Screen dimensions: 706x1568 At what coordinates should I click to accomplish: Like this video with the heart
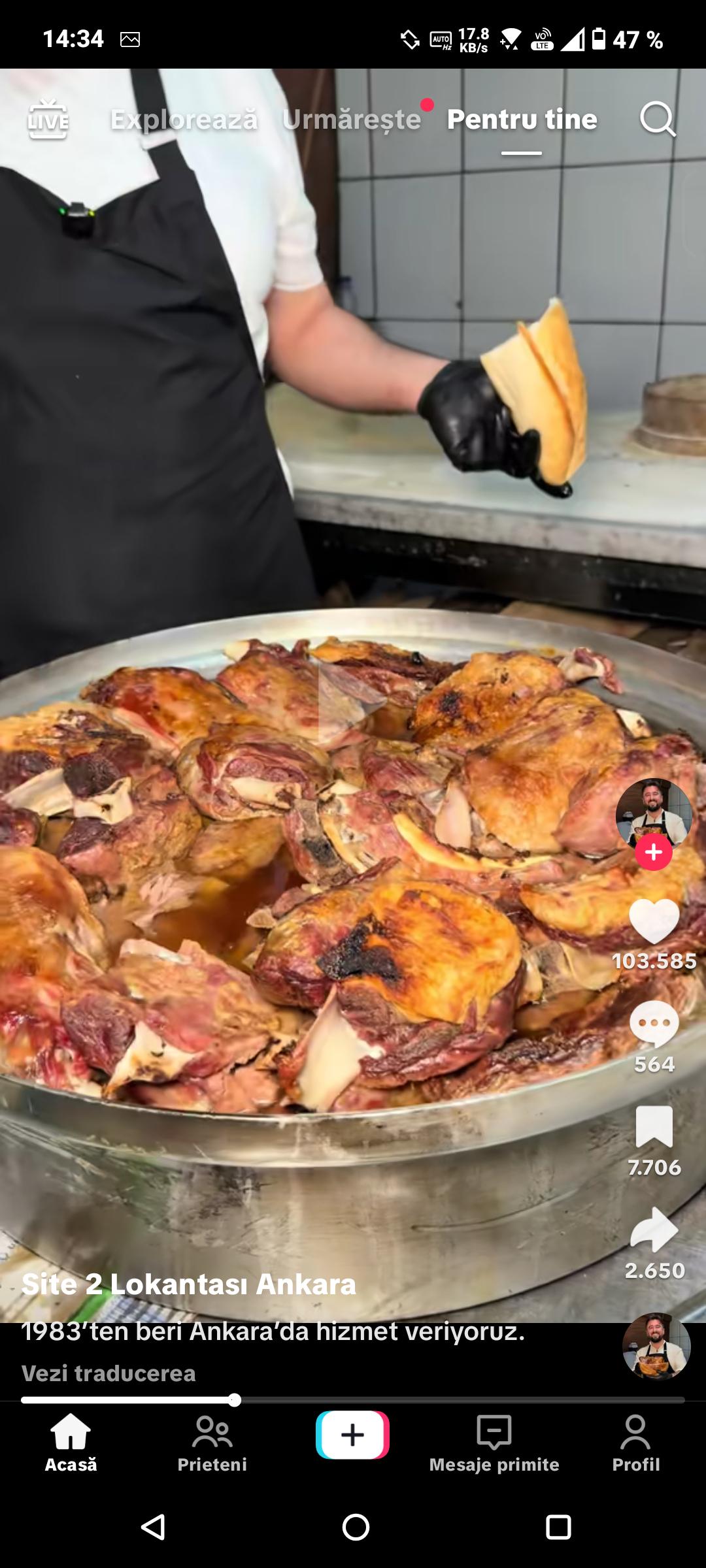(x=654, y=921)
